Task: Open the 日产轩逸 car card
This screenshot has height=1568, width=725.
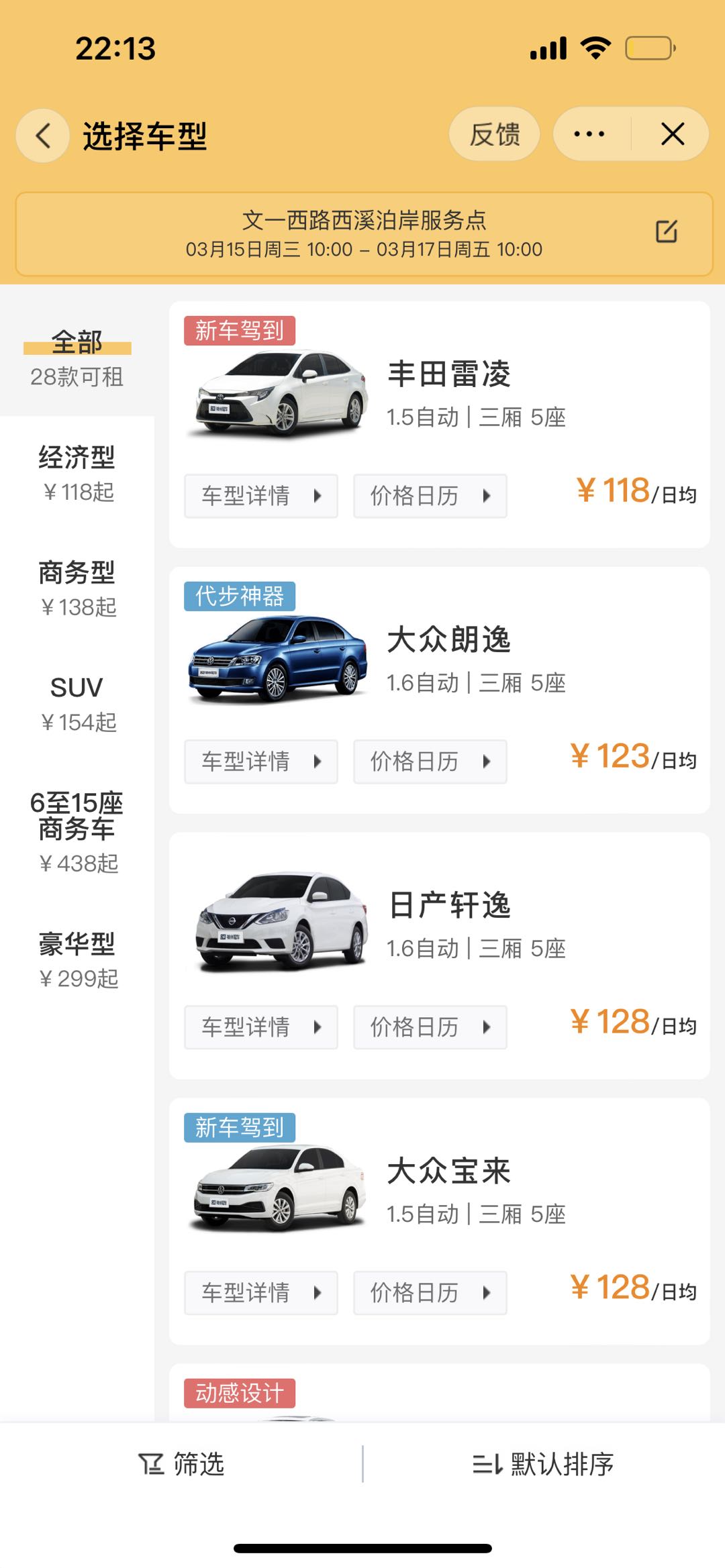Action: (440, 955)
